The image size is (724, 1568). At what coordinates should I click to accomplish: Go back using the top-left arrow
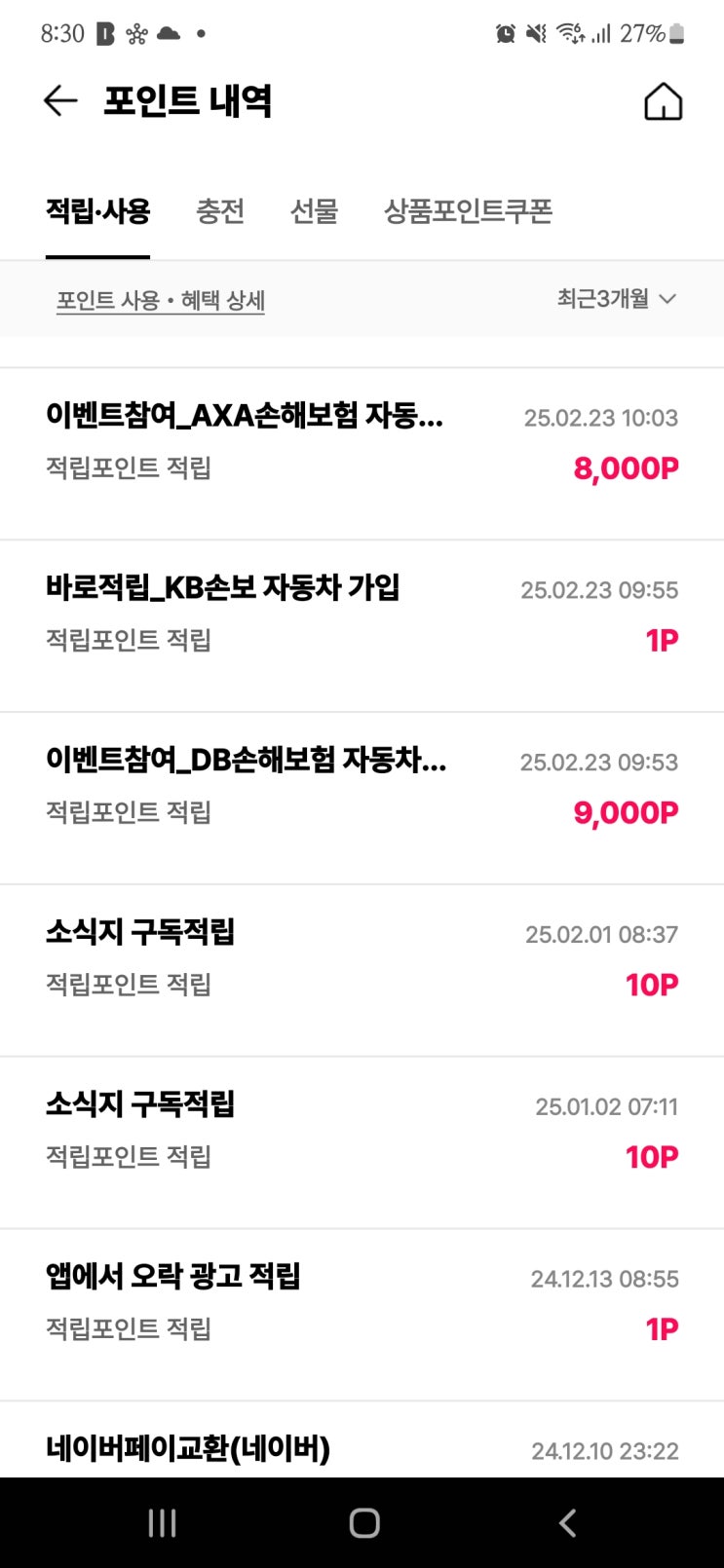(x=60, y=100)
